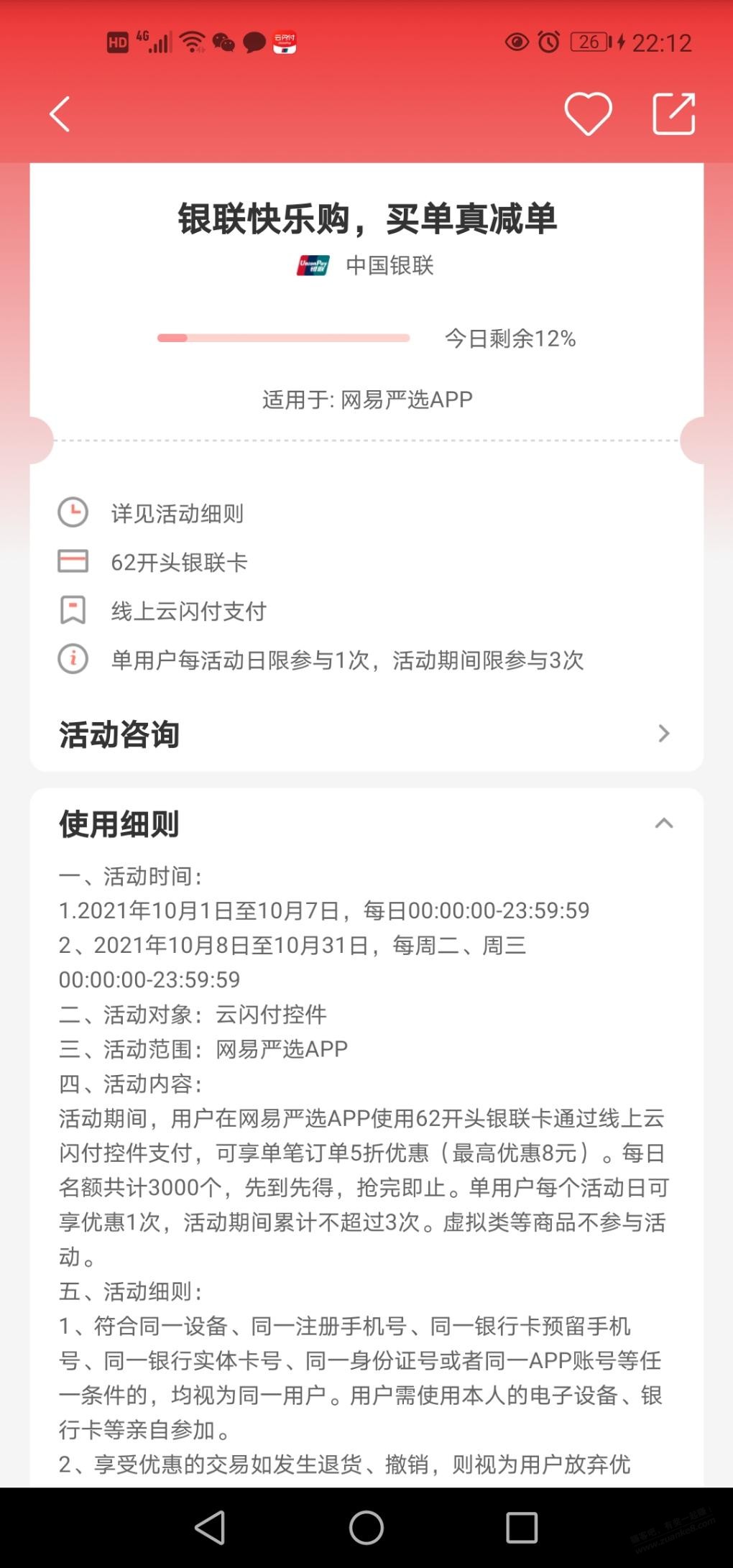Favorite this offer with the heart icon
This screenshot has width=733, height=1568.
pos(588,114)
